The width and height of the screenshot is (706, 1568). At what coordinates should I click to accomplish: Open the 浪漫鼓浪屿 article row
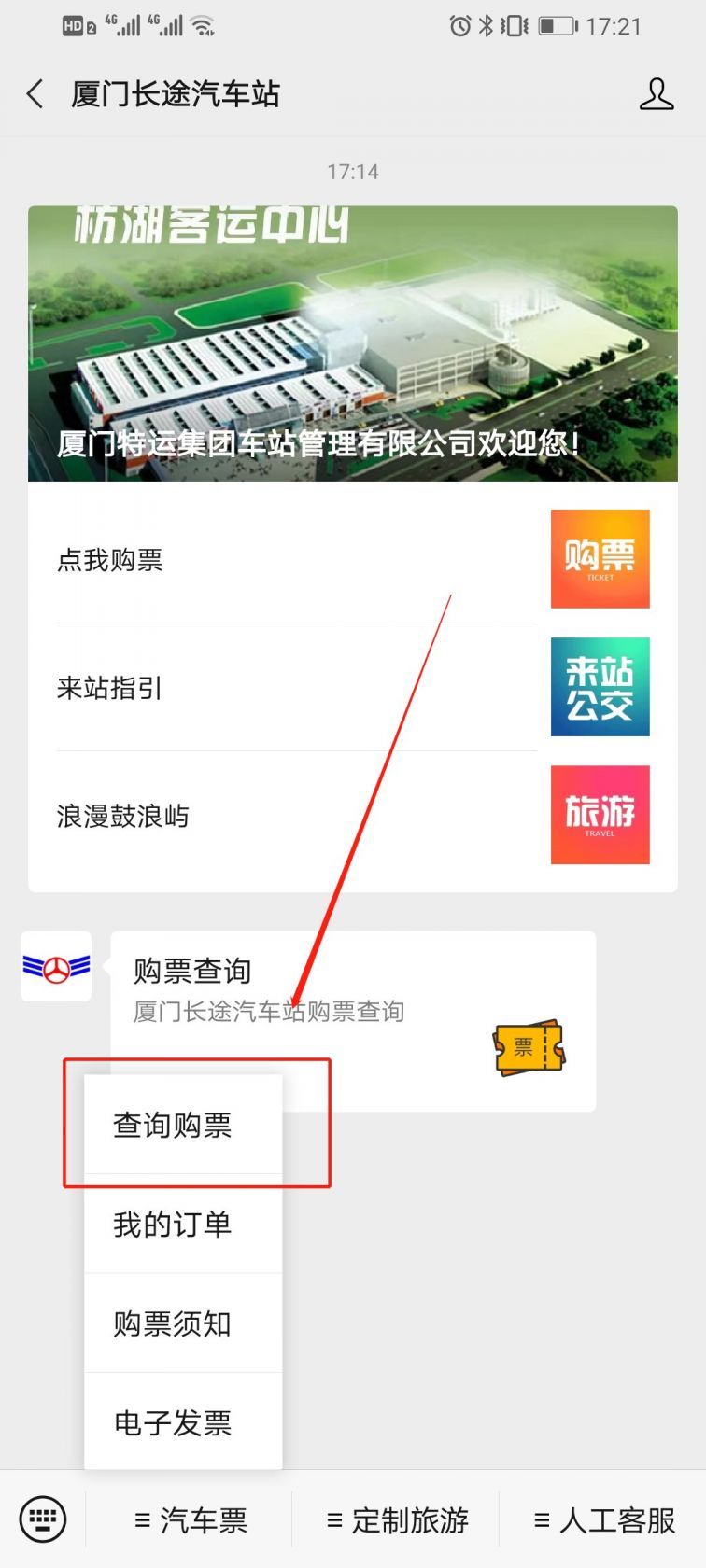pos(353,815)
